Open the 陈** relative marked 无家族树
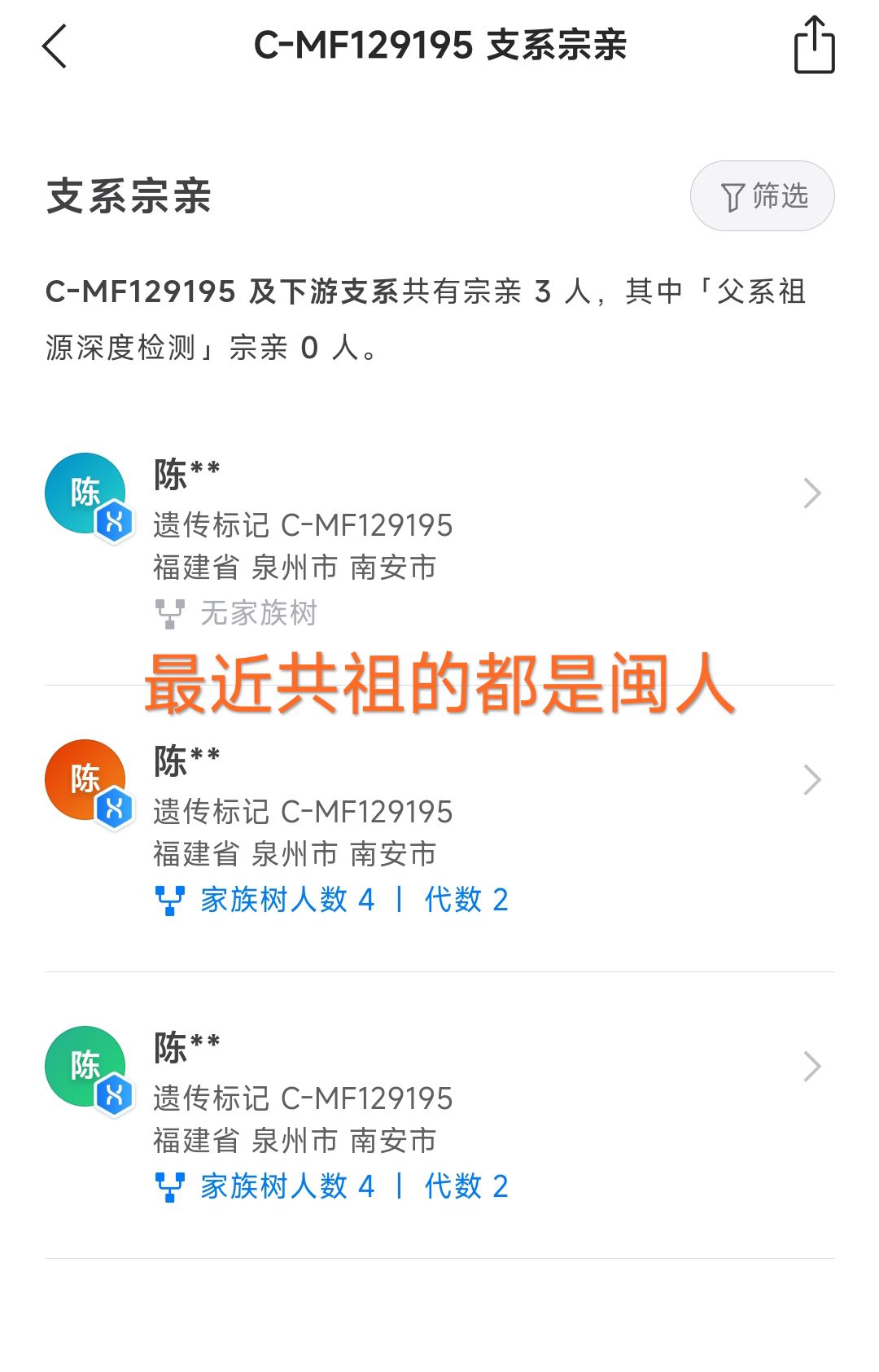Image resolution: width=879 pixels, height=1372 pixels. point(439,541)
